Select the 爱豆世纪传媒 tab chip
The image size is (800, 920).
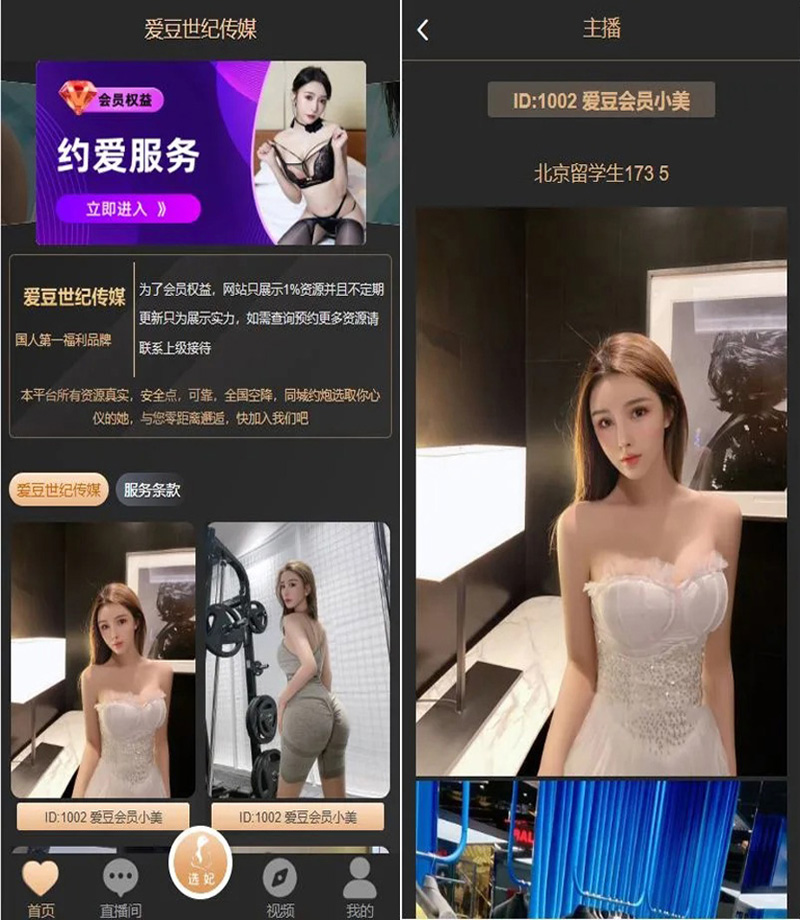pos(58,490)
